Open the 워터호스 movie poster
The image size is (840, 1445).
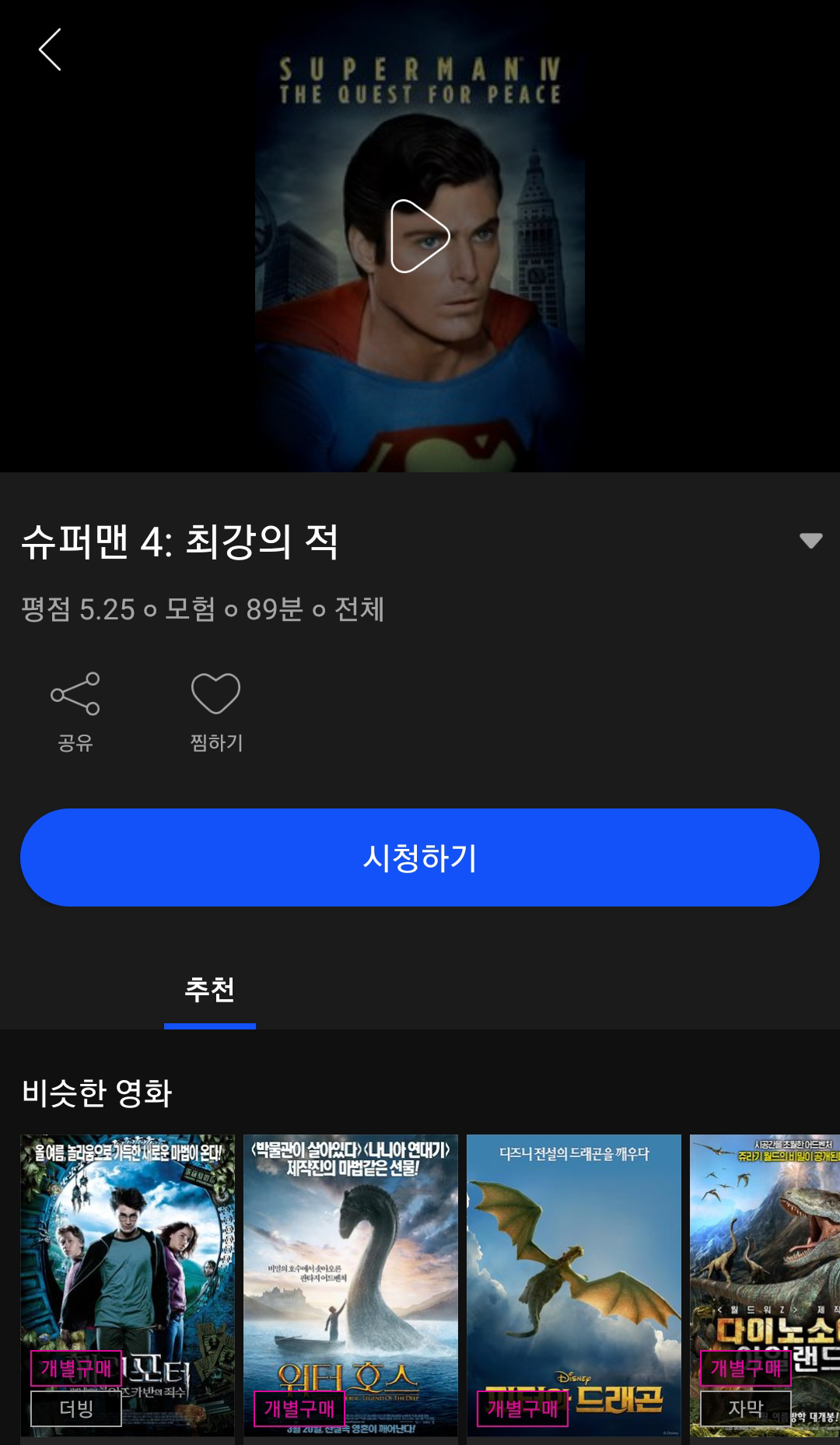(x=351, y=1285)
